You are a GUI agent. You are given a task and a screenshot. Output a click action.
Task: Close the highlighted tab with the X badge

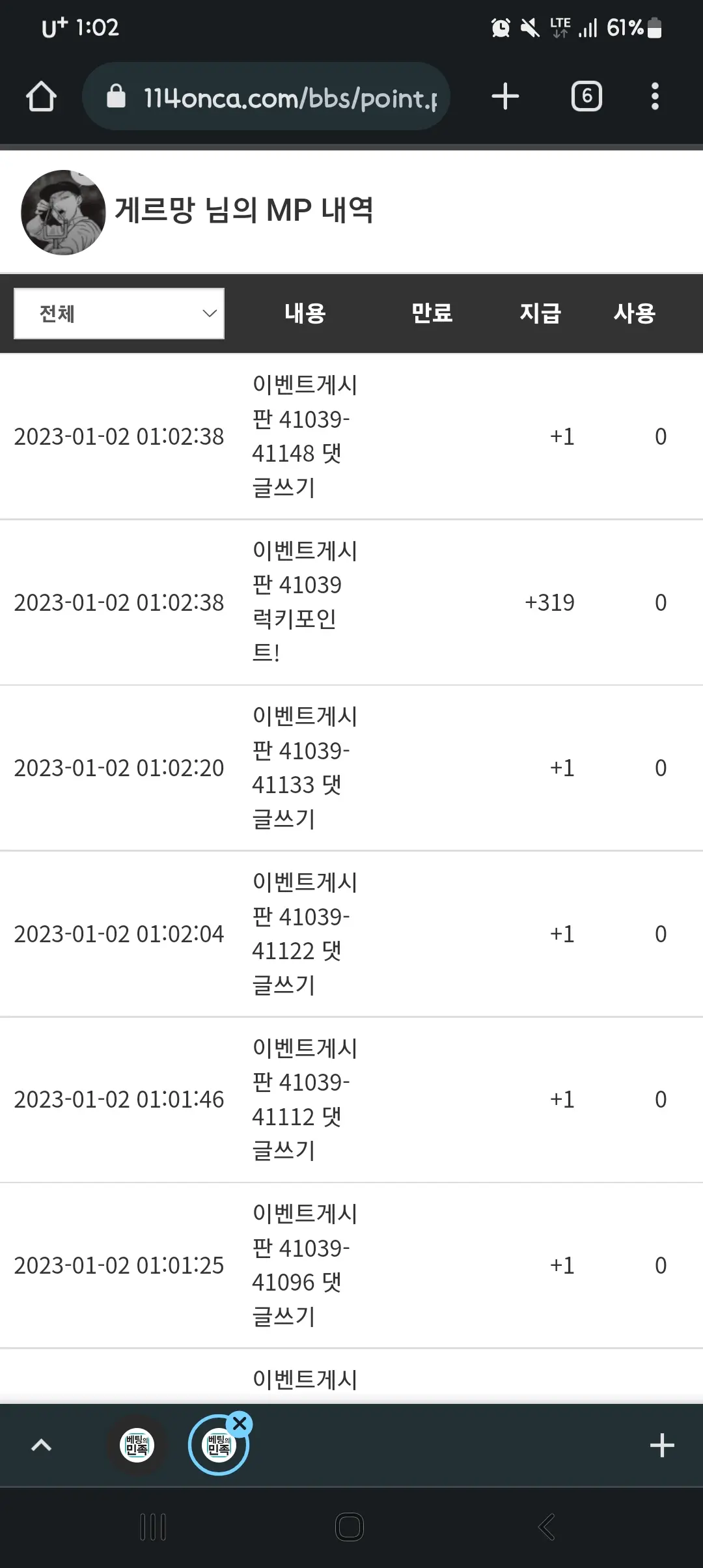pos(240,1424)
